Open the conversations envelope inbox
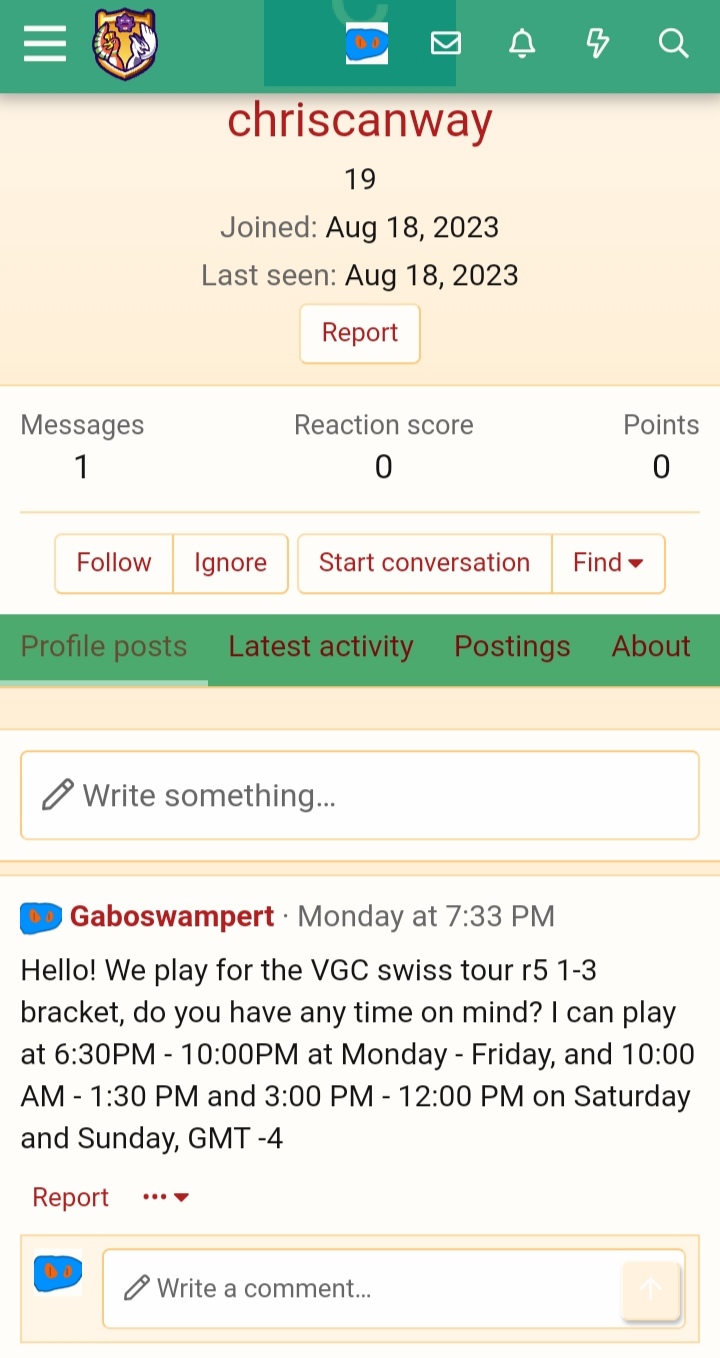This screenshot has height=1358, width=720. [446, 44]
